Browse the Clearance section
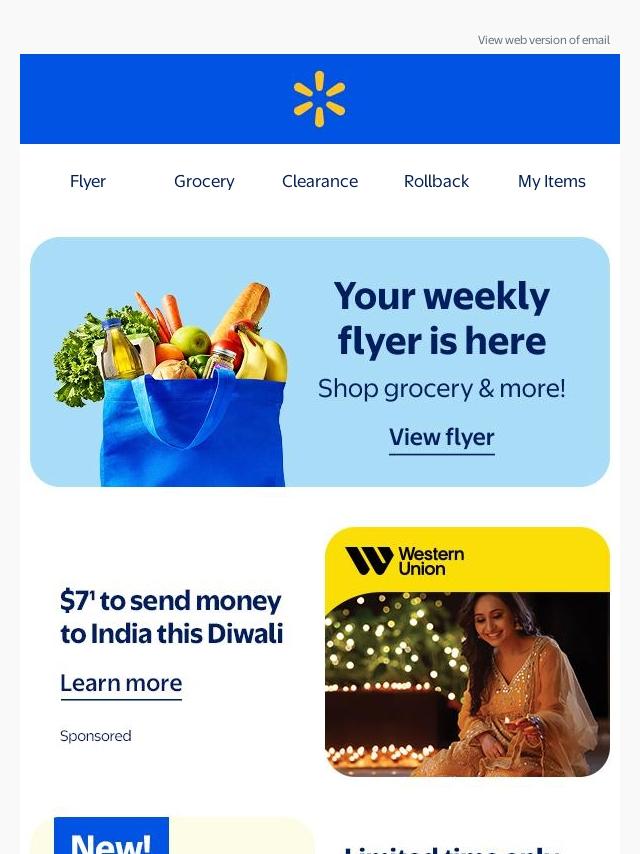 click(x=320, y=181)
